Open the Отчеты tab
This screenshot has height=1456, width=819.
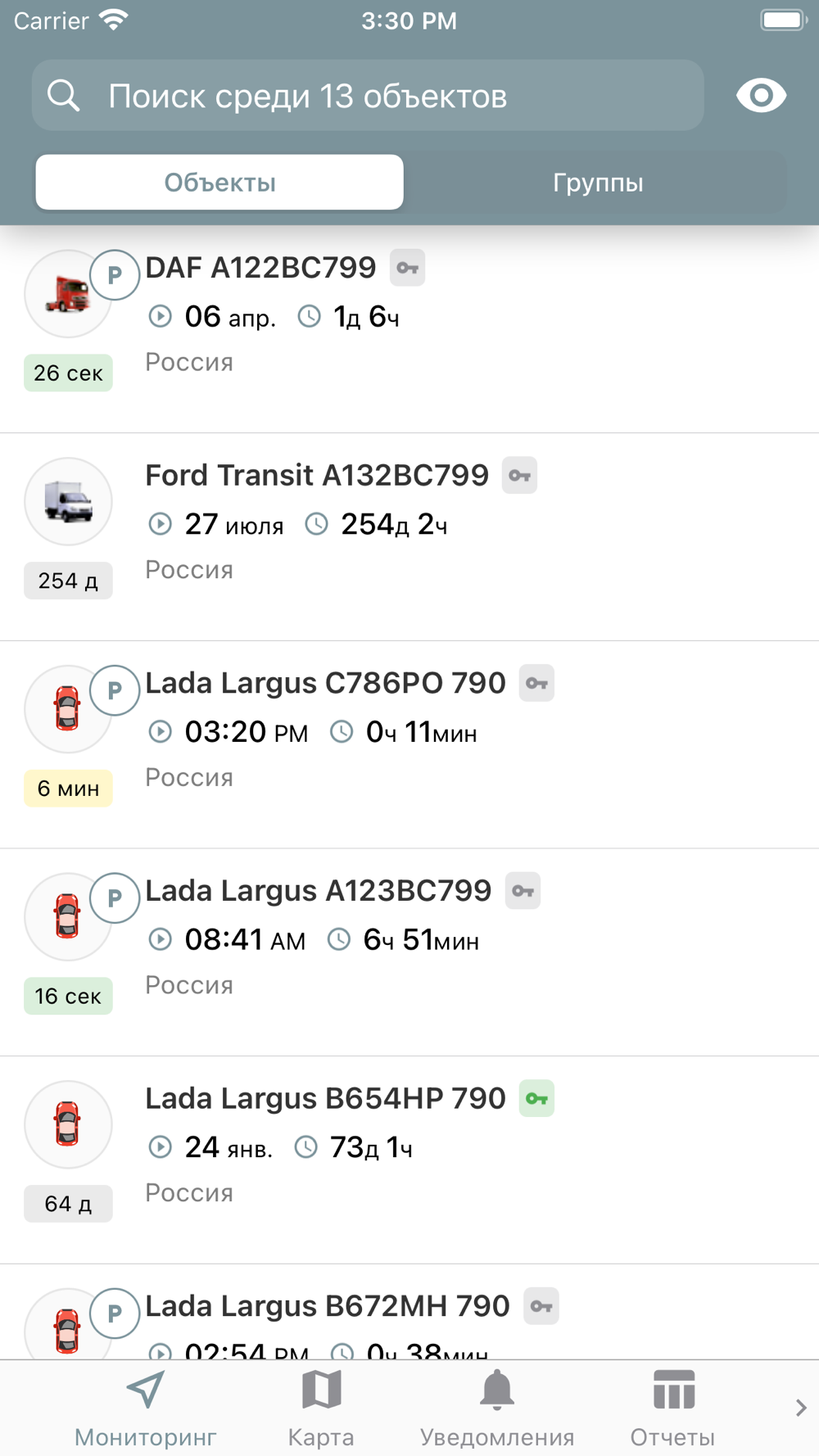click(x=672, y=1409)
